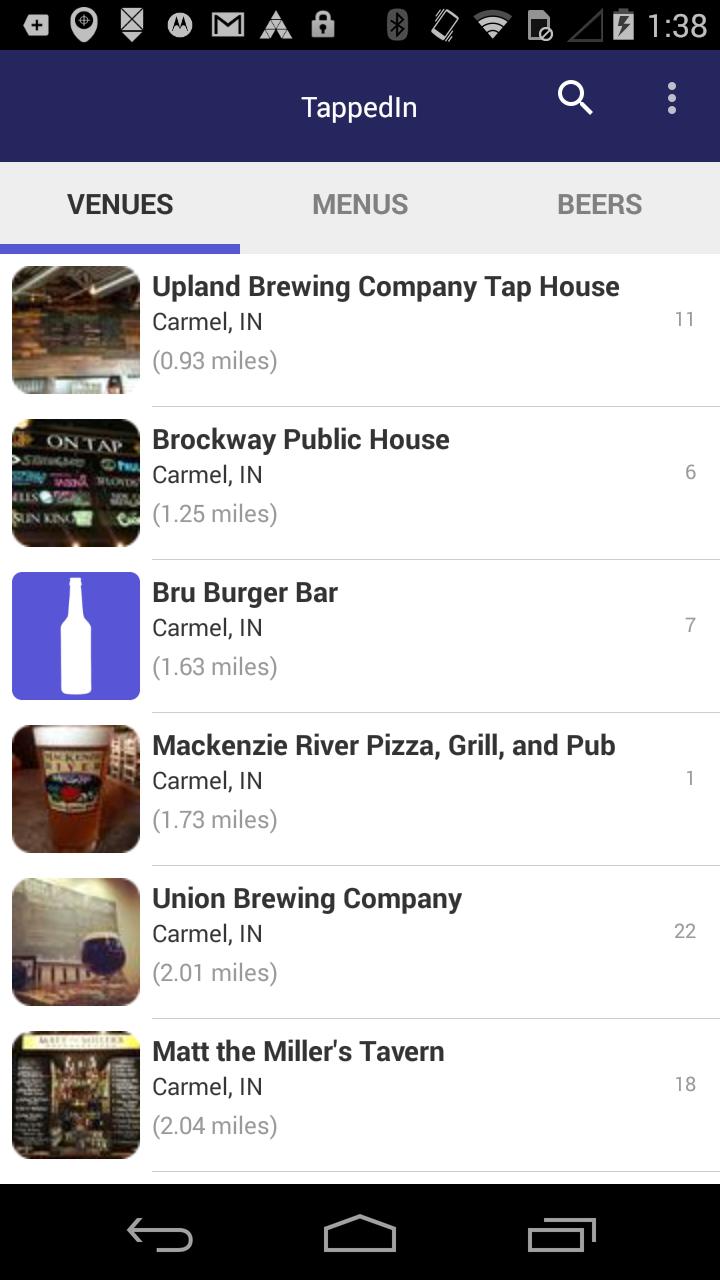Select the VENUES tab

click(x=120, y=204)
